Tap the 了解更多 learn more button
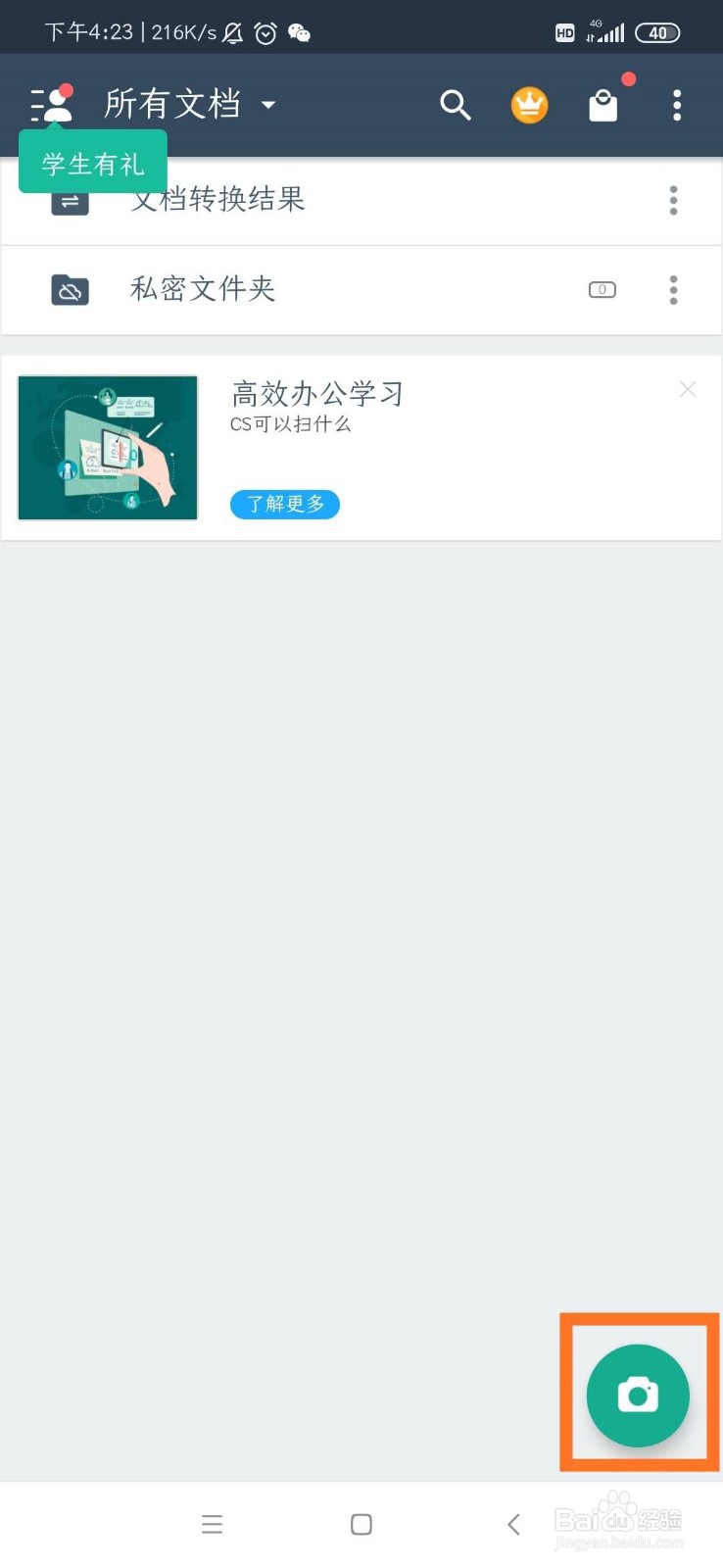This screenshot has height=1568, width=723. 284,504
